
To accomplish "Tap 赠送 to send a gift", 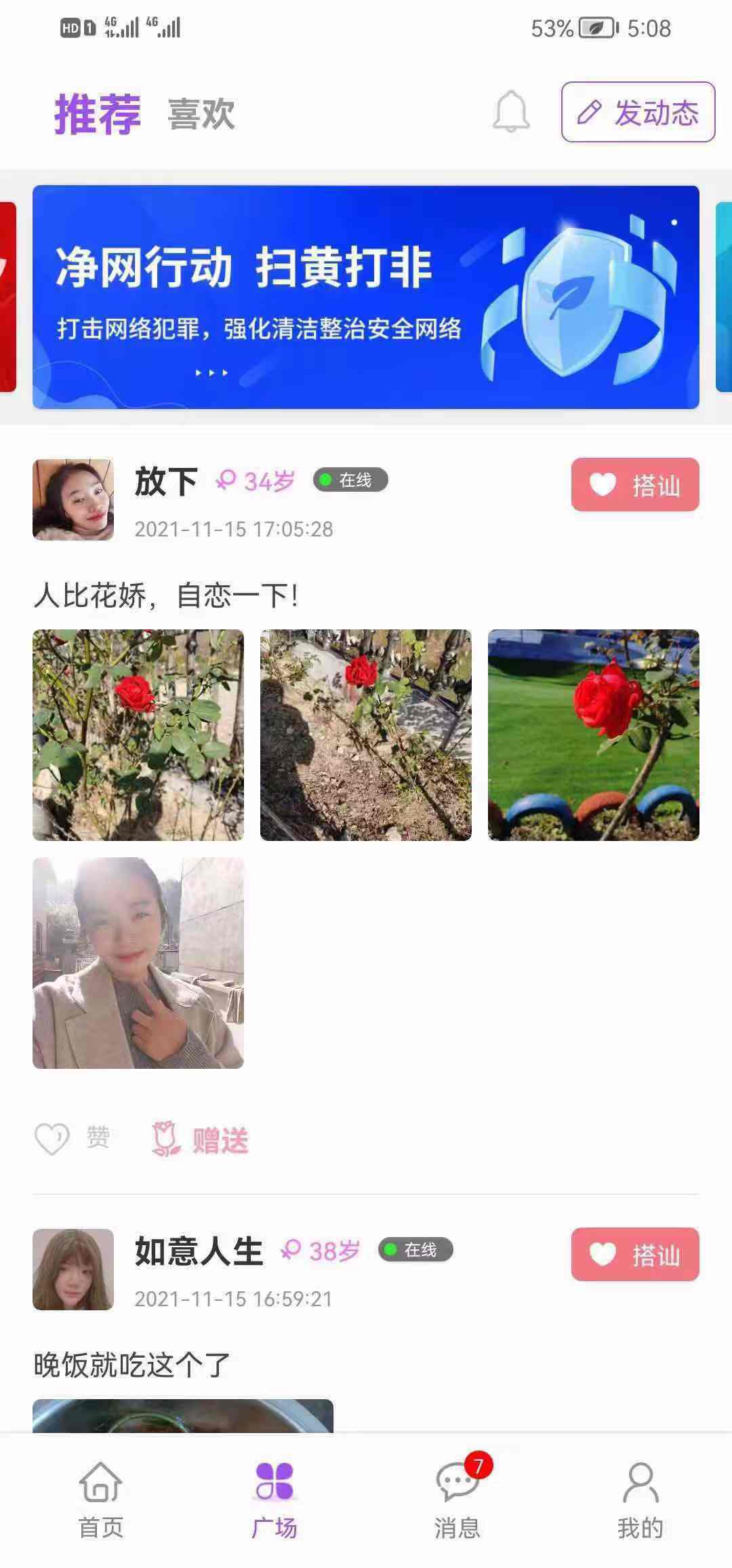I will coord(200,1139).
